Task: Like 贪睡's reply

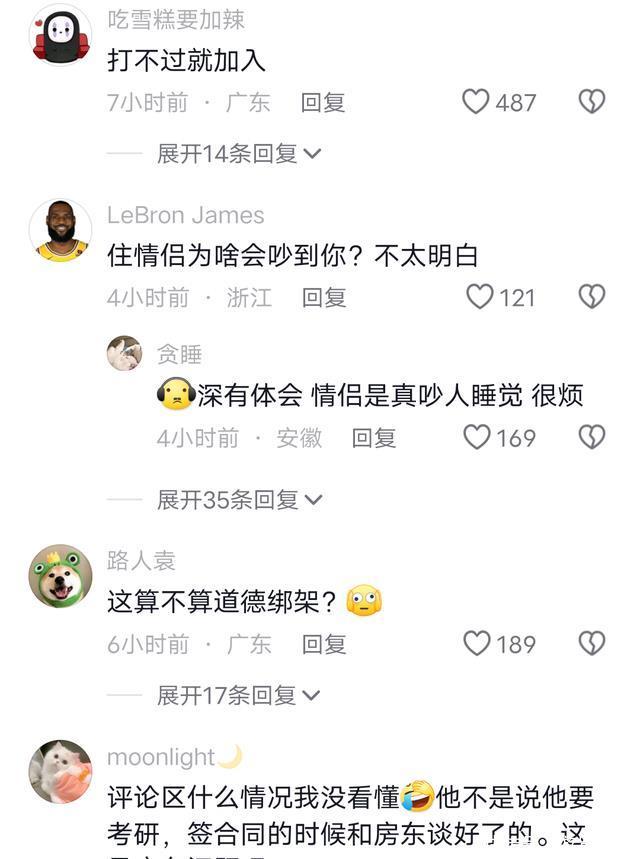Action: point(477,438)
